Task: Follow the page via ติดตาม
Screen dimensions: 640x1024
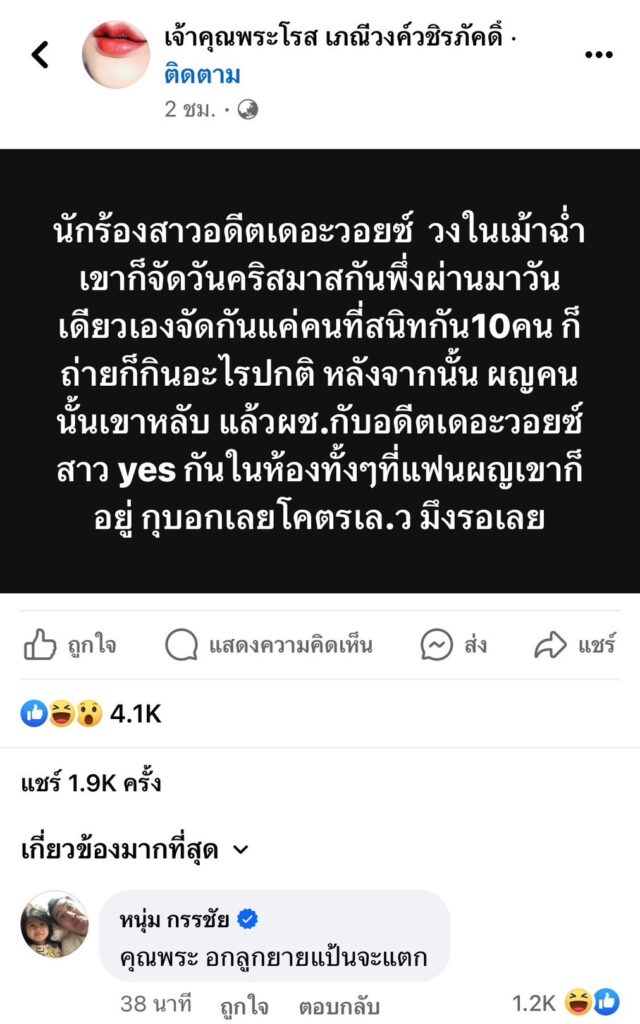Action: click(202, 75)
